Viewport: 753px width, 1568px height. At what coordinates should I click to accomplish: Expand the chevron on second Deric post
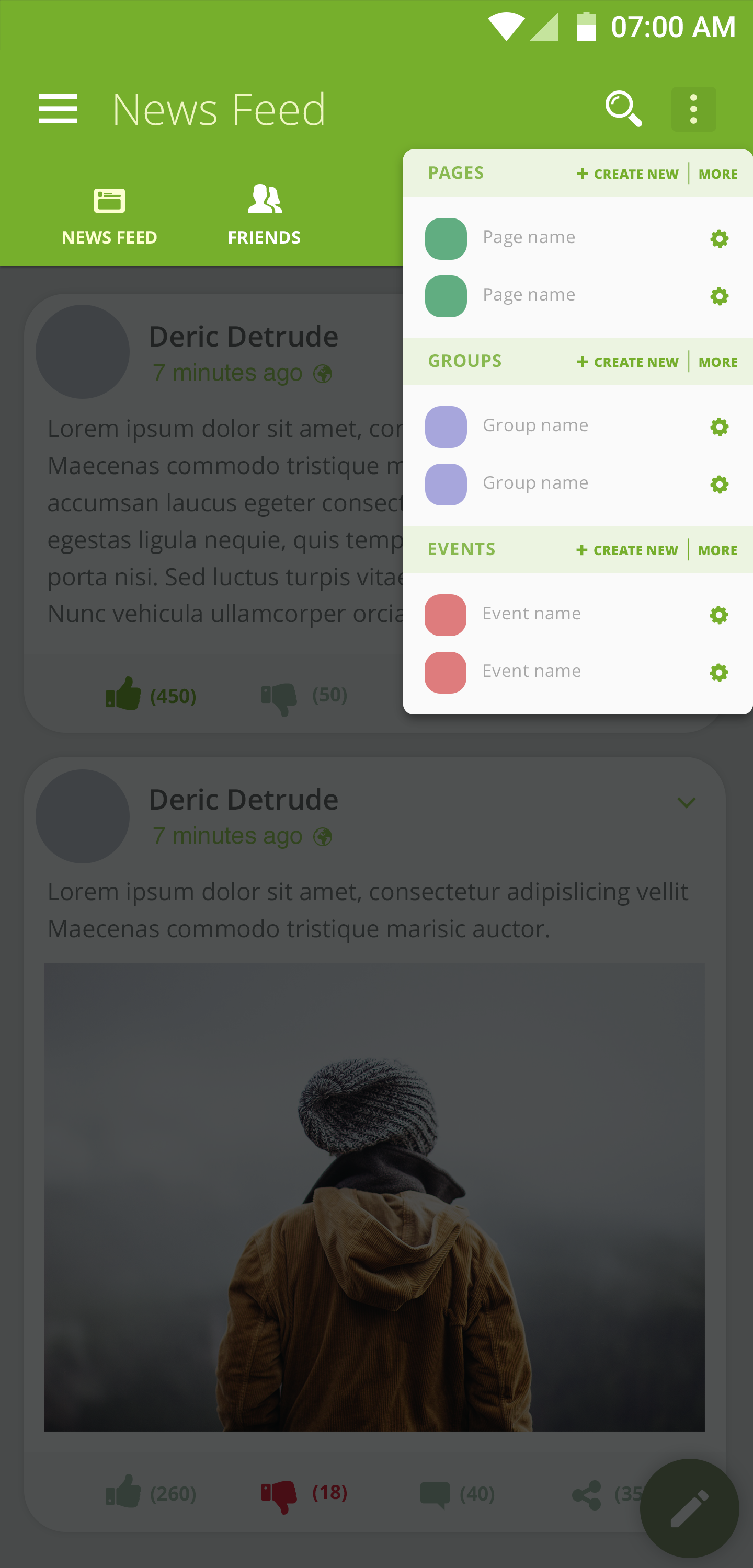coord(687,803)
